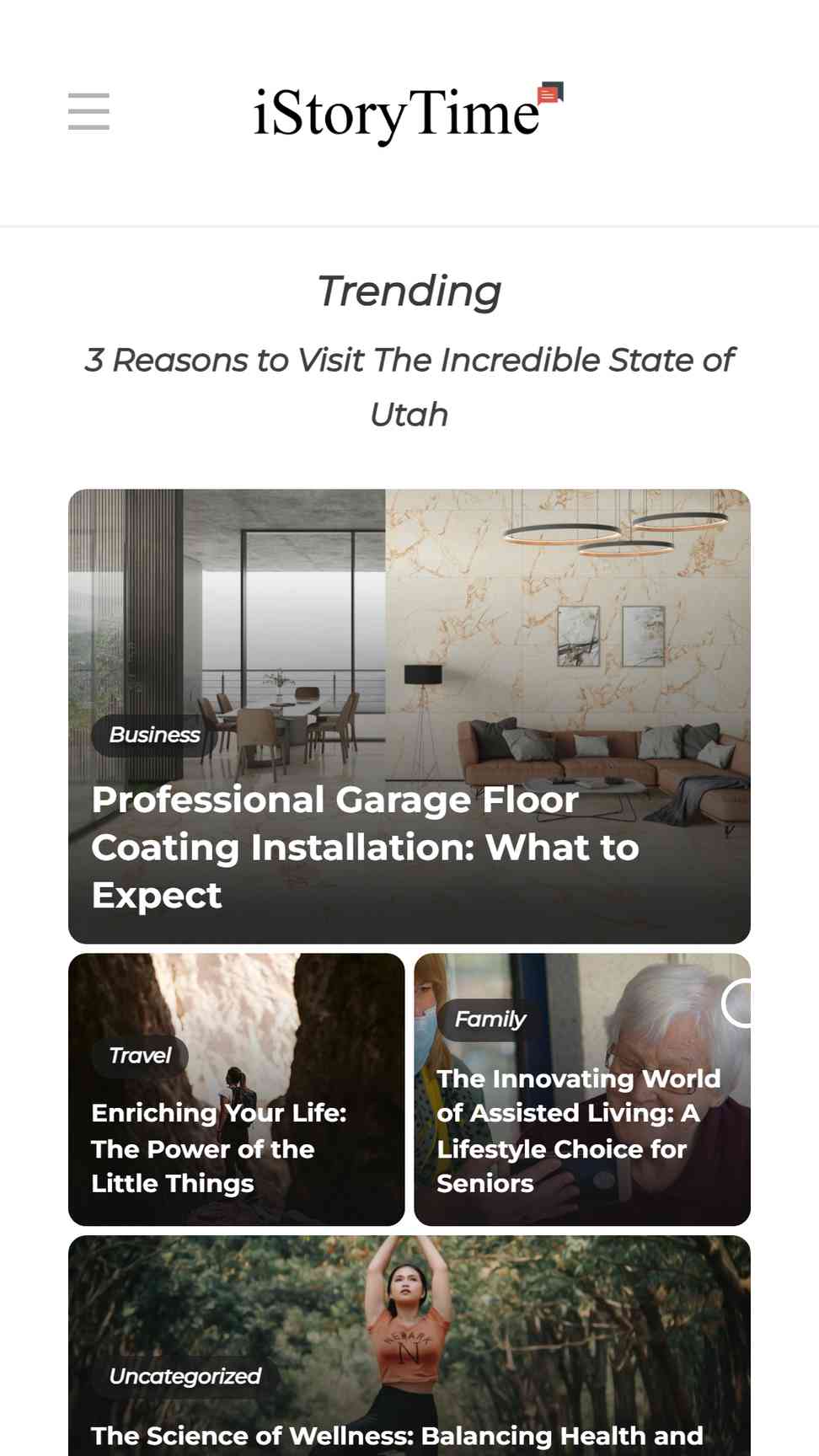Image resolution: width=819 pixels, height=1456 pixels.
Task: Read The Science of Wellness article
Action: (x=397, y=1436)
